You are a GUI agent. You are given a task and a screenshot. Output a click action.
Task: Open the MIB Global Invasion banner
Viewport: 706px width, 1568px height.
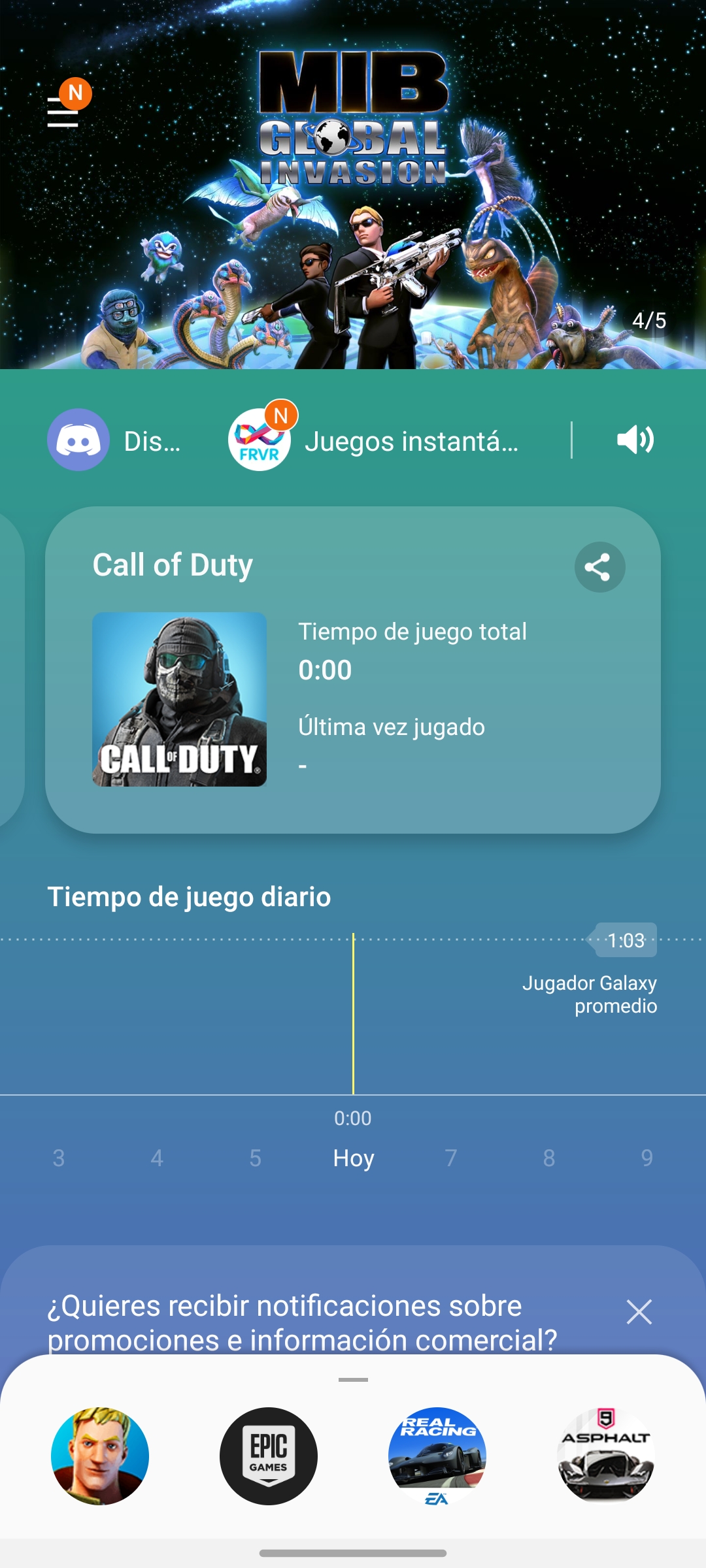[353, 184]
